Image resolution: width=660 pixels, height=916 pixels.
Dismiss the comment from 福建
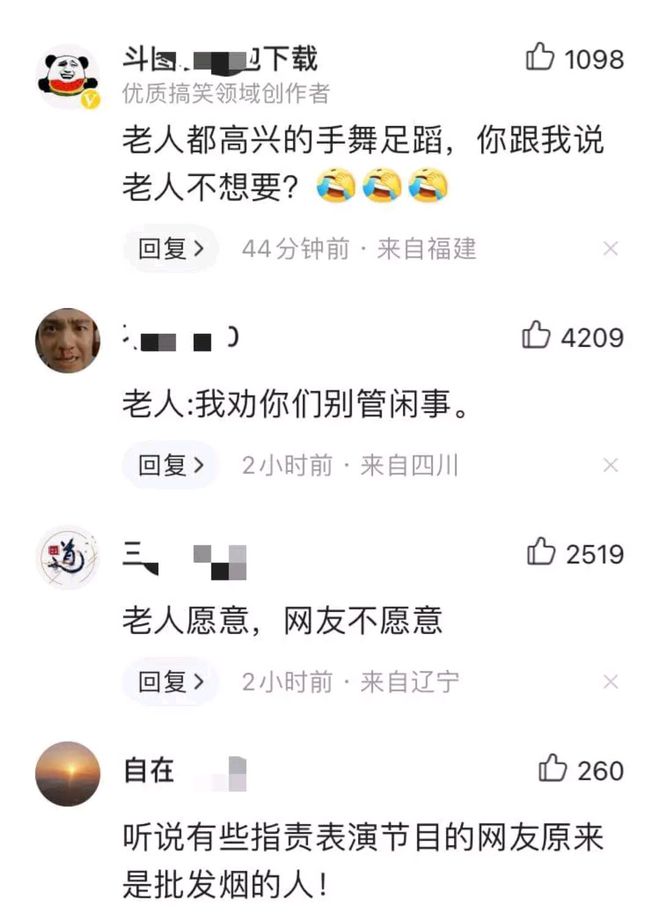(x=610, y=249)
